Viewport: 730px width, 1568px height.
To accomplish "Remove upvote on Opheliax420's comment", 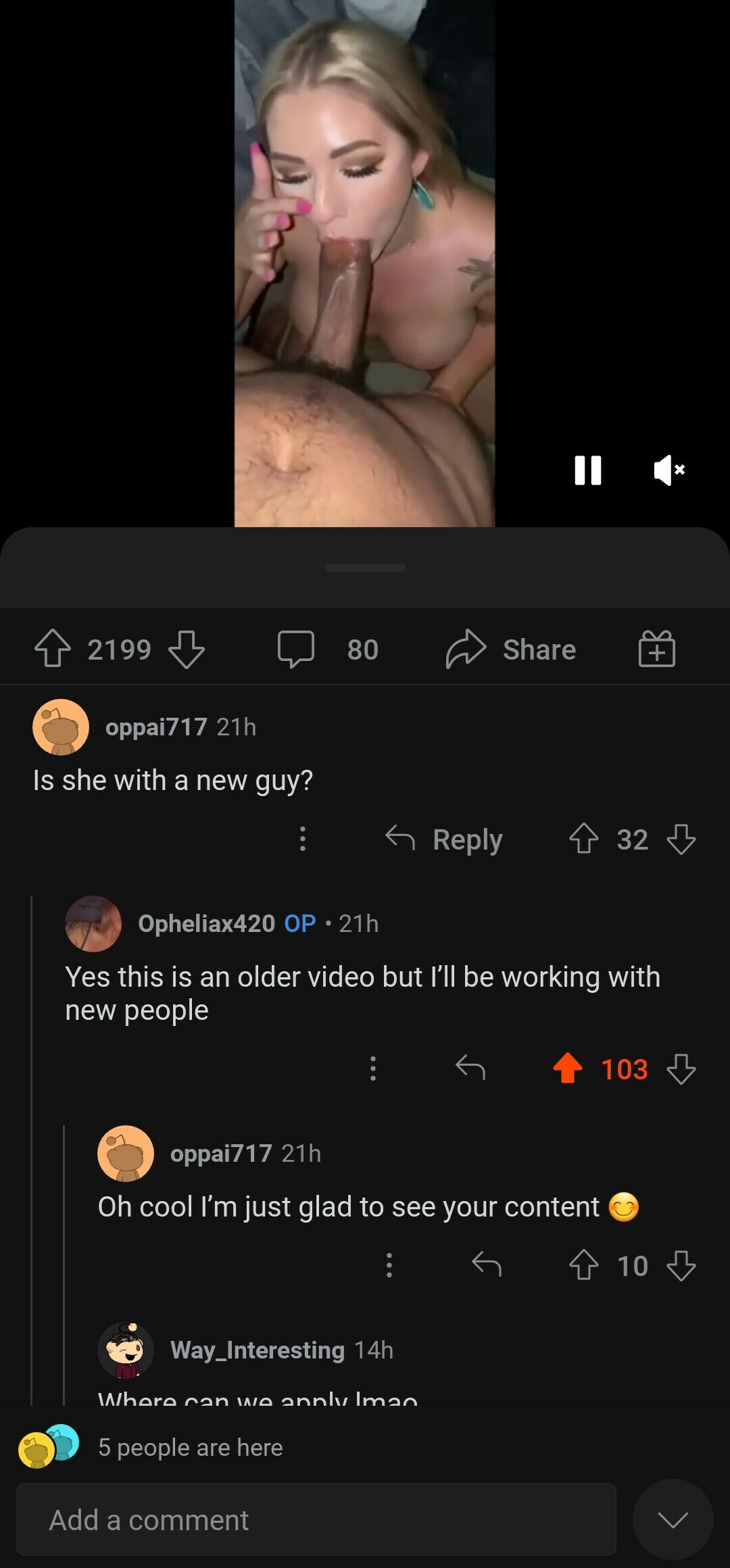I will (568, 1069).
